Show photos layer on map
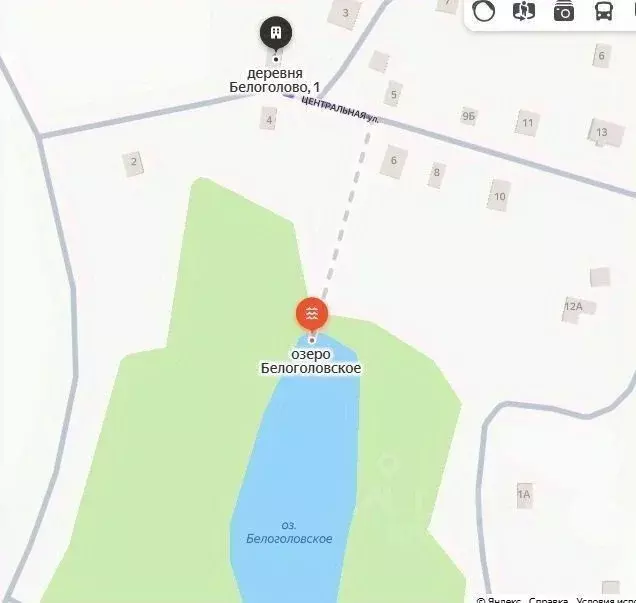The width and height of the screenshot is (636, 603). [564, 11]
